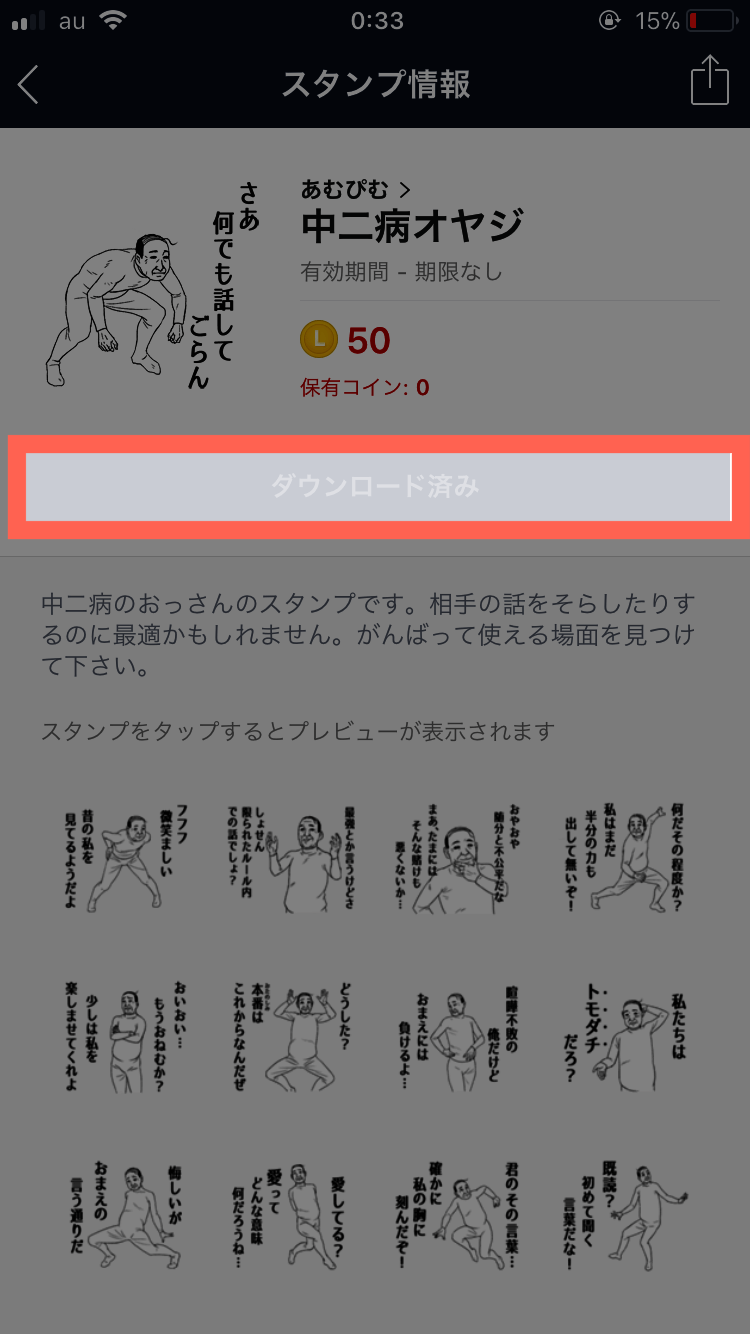
Task: Tap the ダウンロード済み button
Action: pos(376,487)
